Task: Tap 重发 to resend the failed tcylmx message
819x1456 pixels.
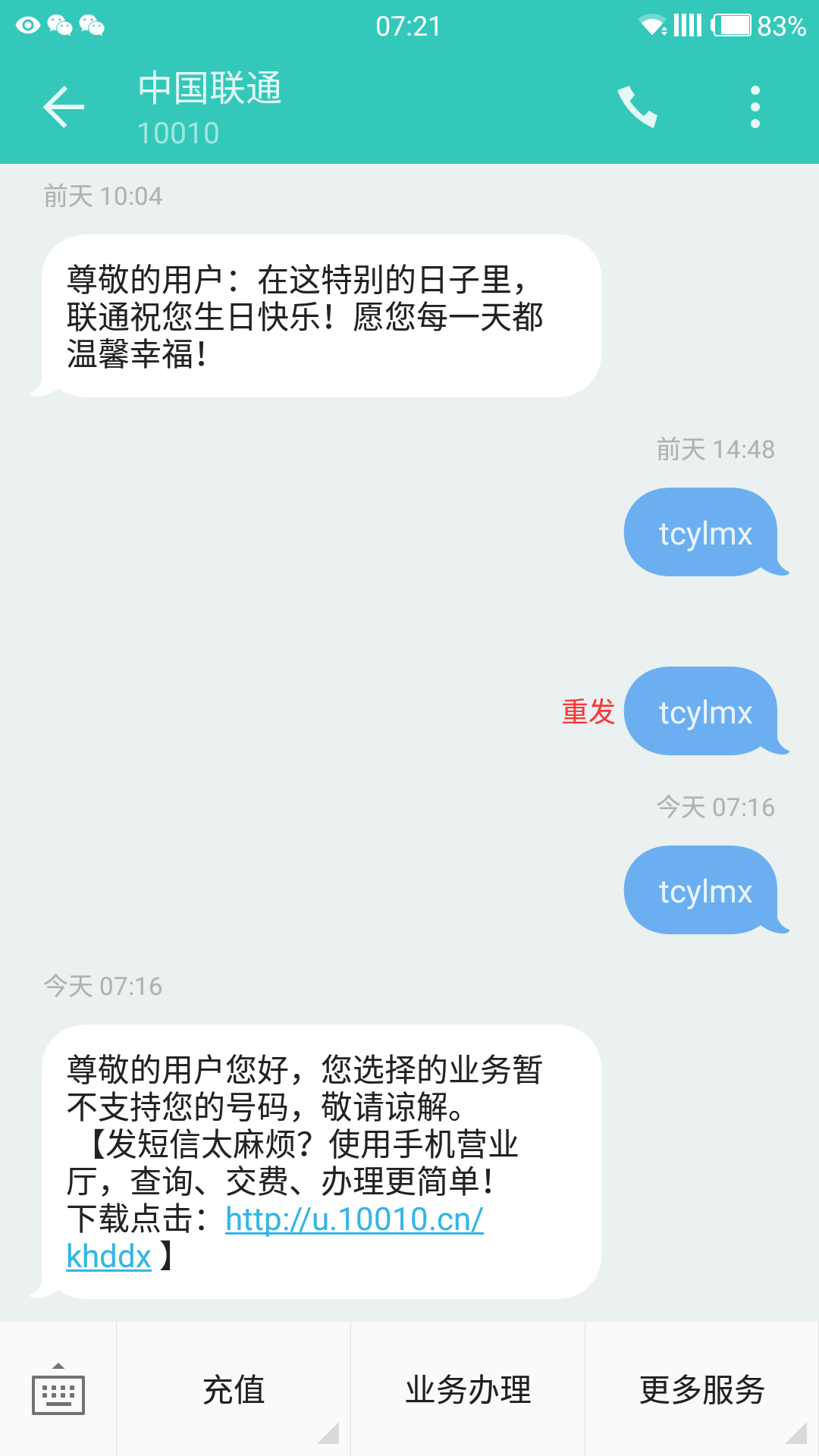Action: pyautogui.click(x=588, y=711)
